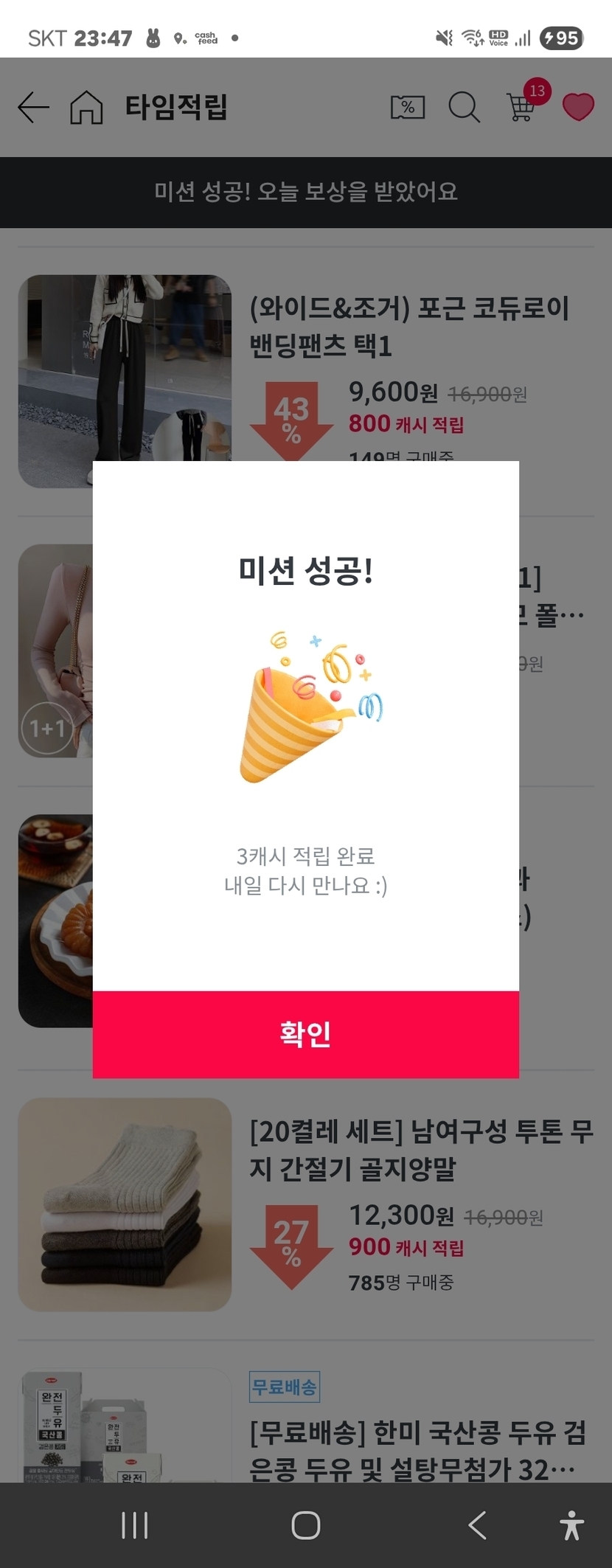Open the 20켤레 세트 골지양말 product

coord(420,1149)
